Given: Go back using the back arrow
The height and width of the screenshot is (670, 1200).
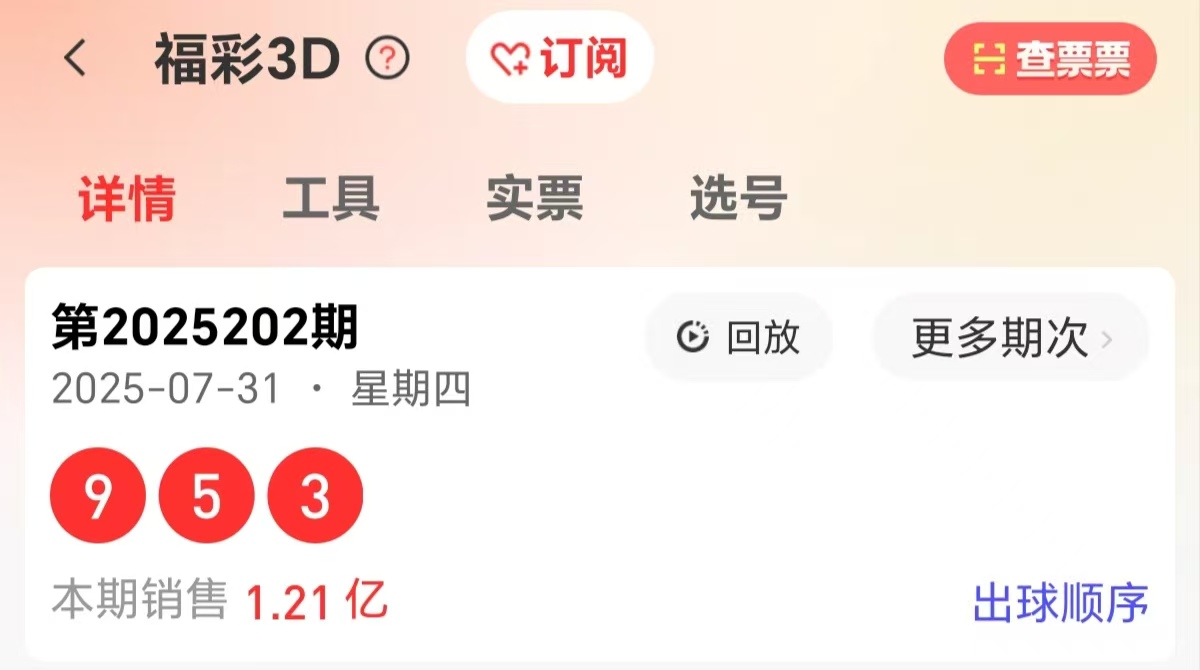Looking at the screenshot, I should click(x=75, y=60).
